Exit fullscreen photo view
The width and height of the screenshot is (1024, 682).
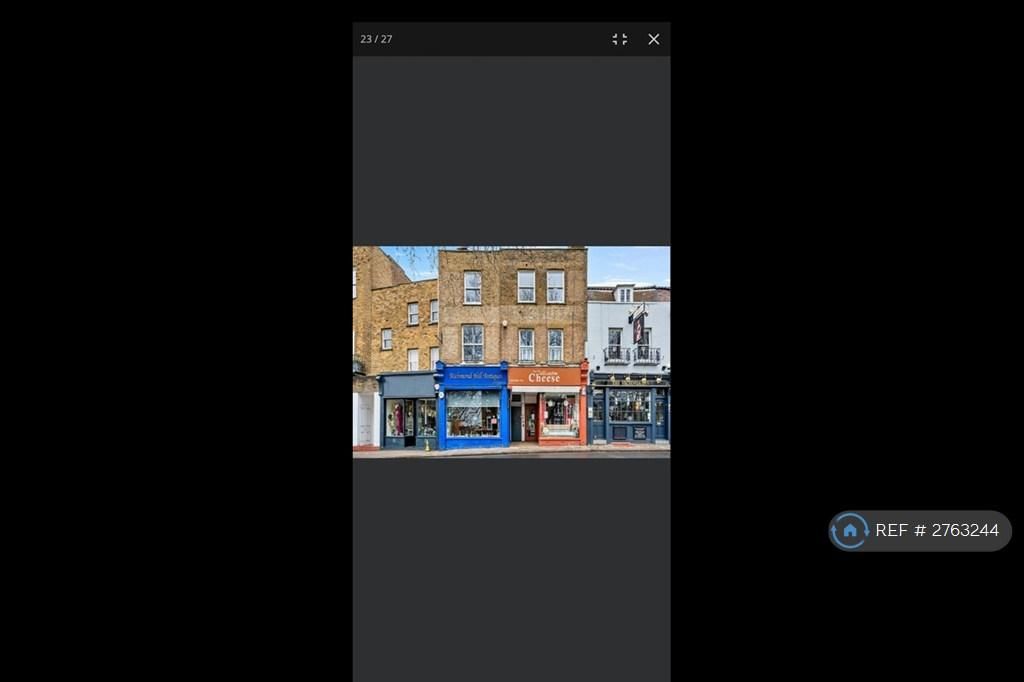coord(620,39)
